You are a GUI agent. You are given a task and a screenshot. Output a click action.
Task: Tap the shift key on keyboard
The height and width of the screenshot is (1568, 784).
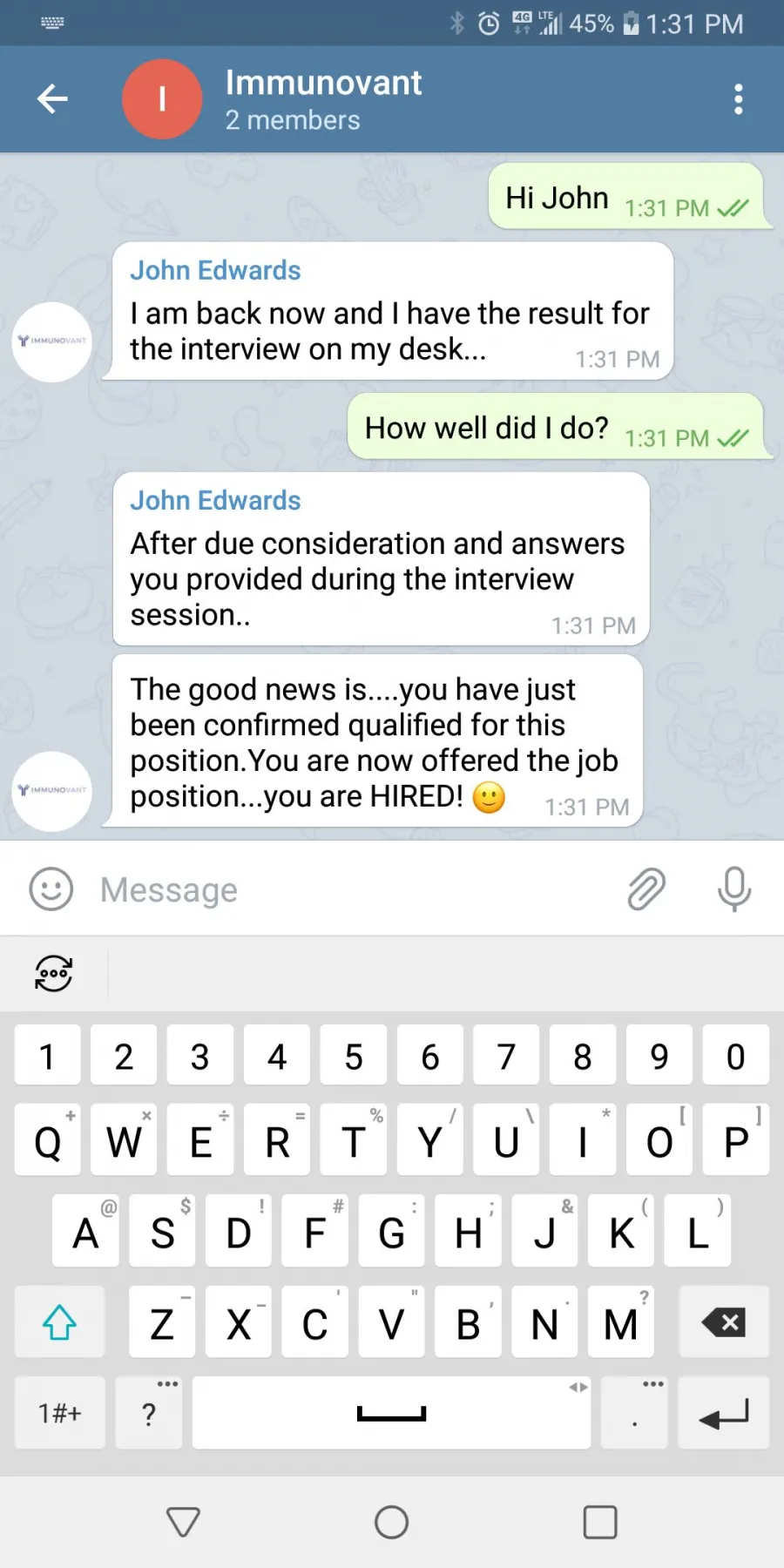coord(59,1321)
